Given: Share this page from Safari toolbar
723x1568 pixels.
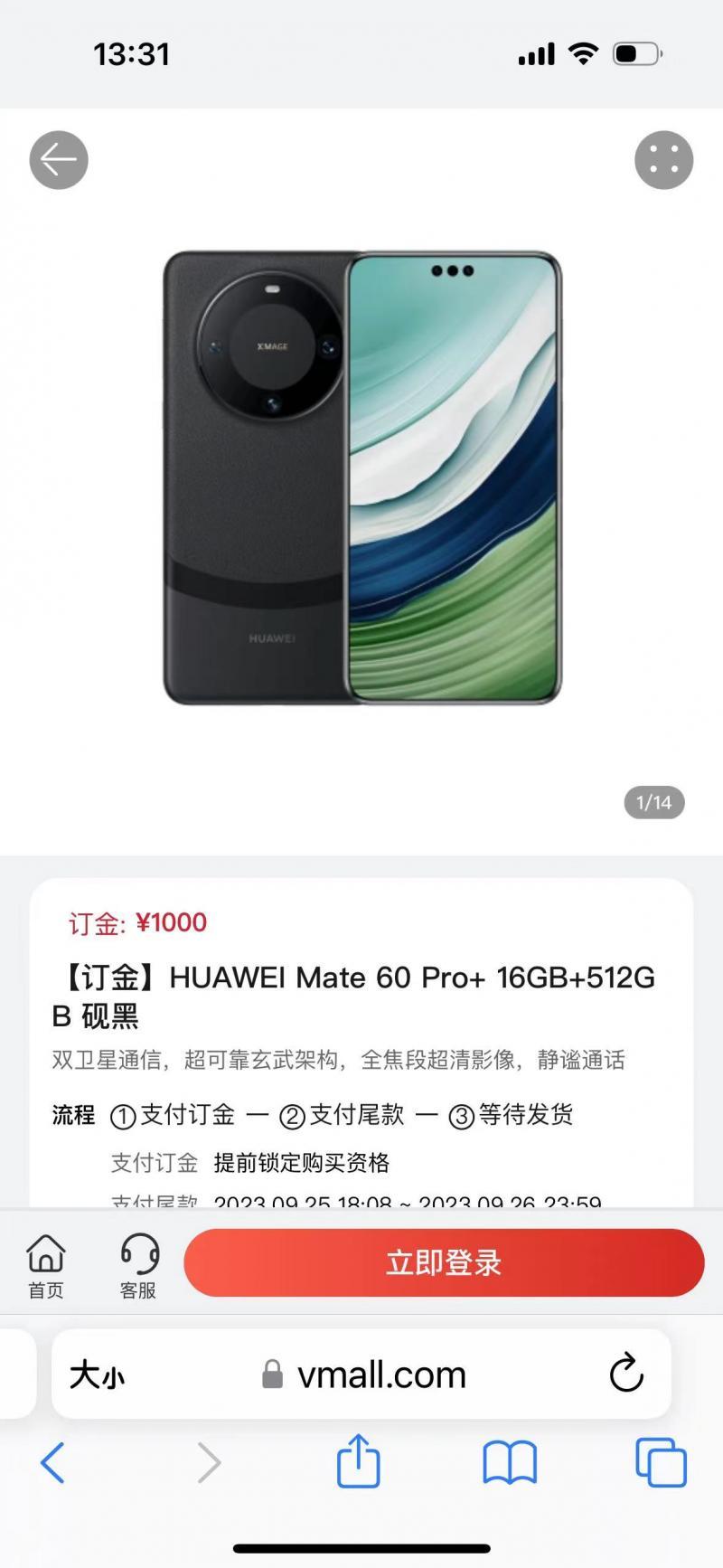Looking at the screenshot, I should [x=359, y=1460].
